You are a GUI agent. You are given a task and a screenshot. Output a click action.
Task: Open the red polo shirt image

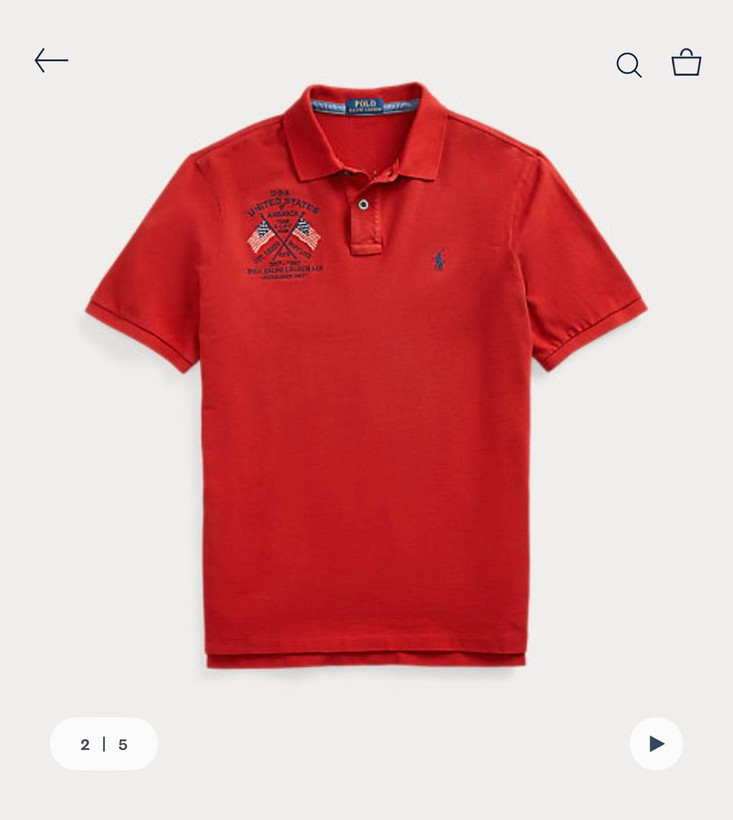(366, 400)
